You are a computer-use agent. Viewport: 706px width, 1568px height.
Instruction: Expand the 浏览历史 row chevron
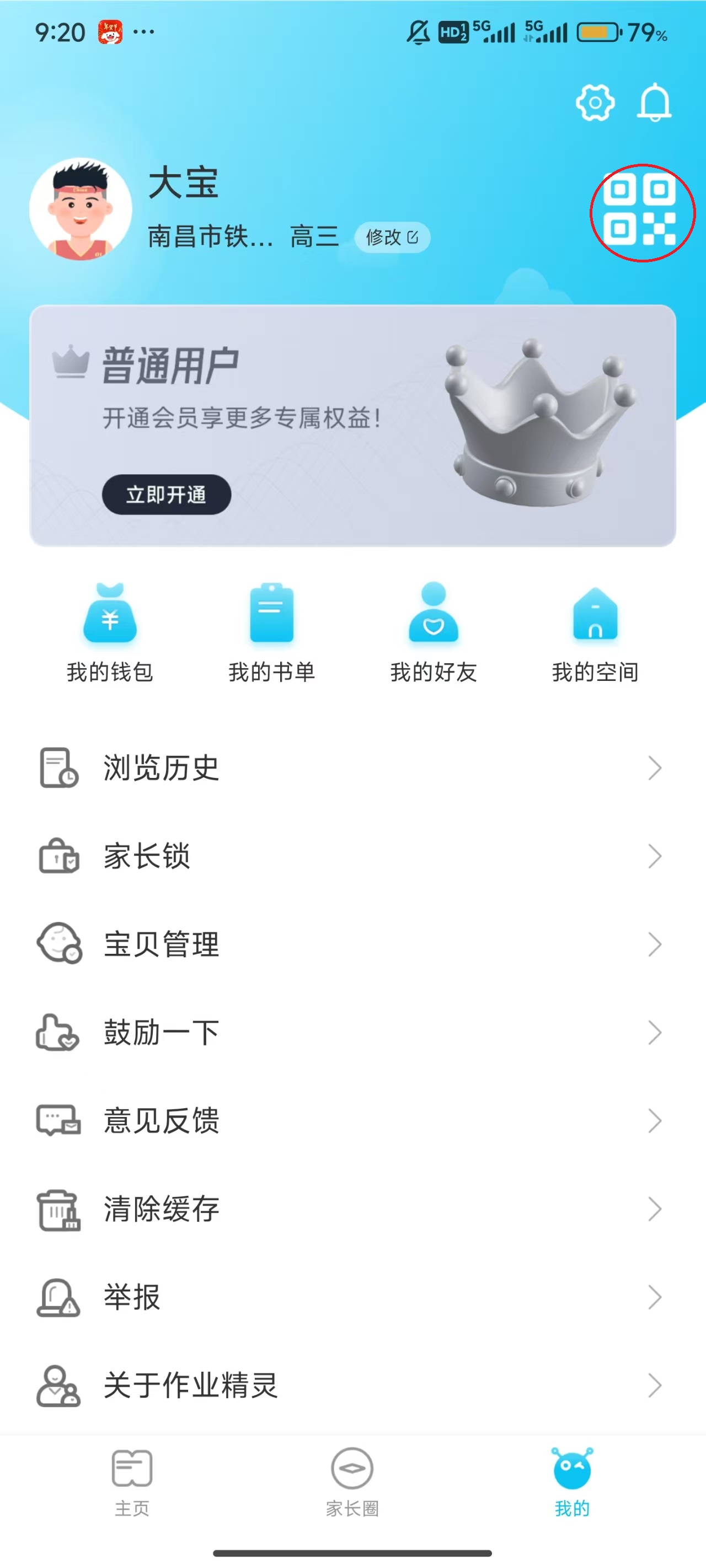click(654, 768)
